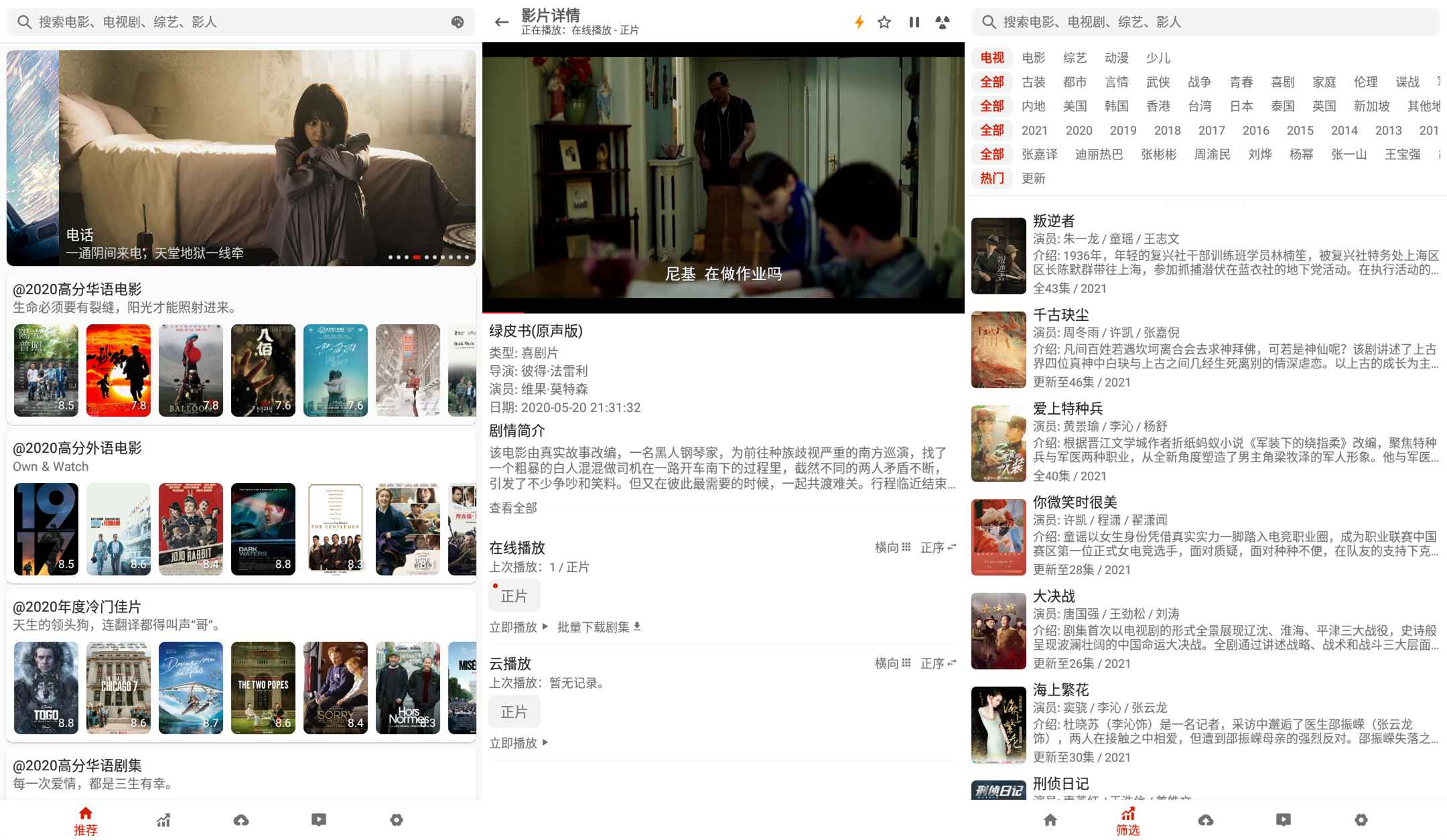This screenshot has height=840, width=1447.
Task: Filter by the 古装 genre
Action: point(1033,82)
